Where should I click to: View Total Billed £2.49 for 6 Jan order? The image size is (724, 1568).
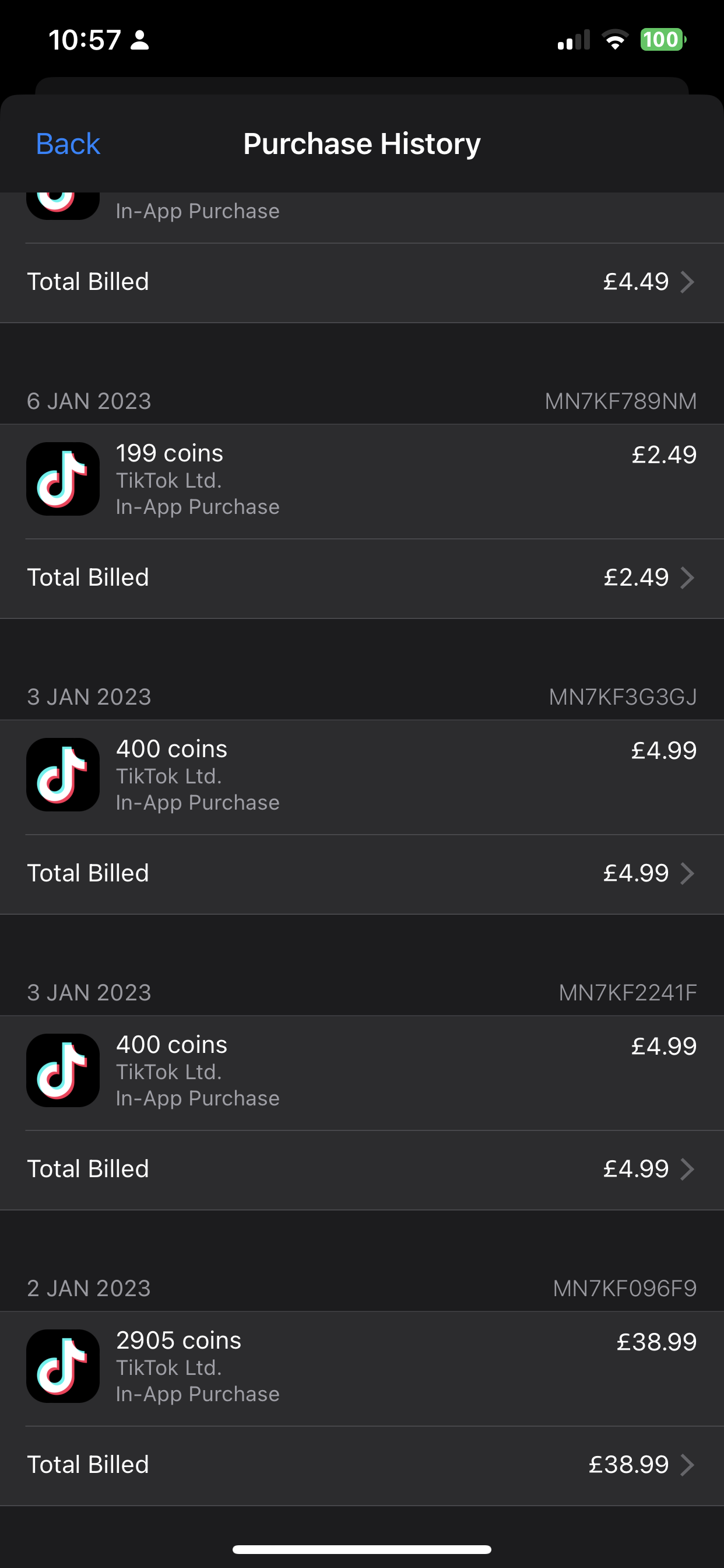(x=361, y=577)
